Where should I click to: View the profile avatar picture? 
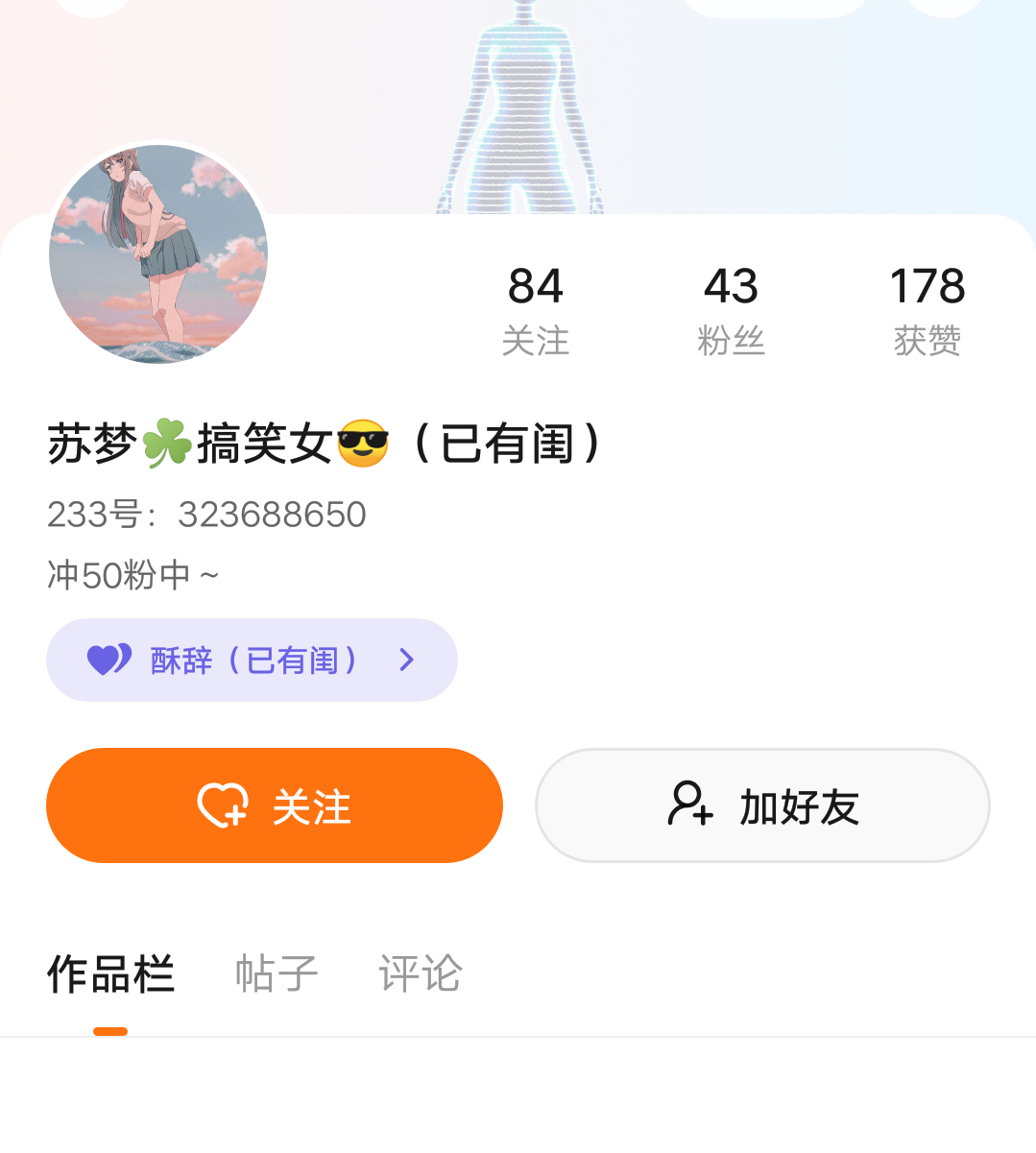[x=158, y=254]
